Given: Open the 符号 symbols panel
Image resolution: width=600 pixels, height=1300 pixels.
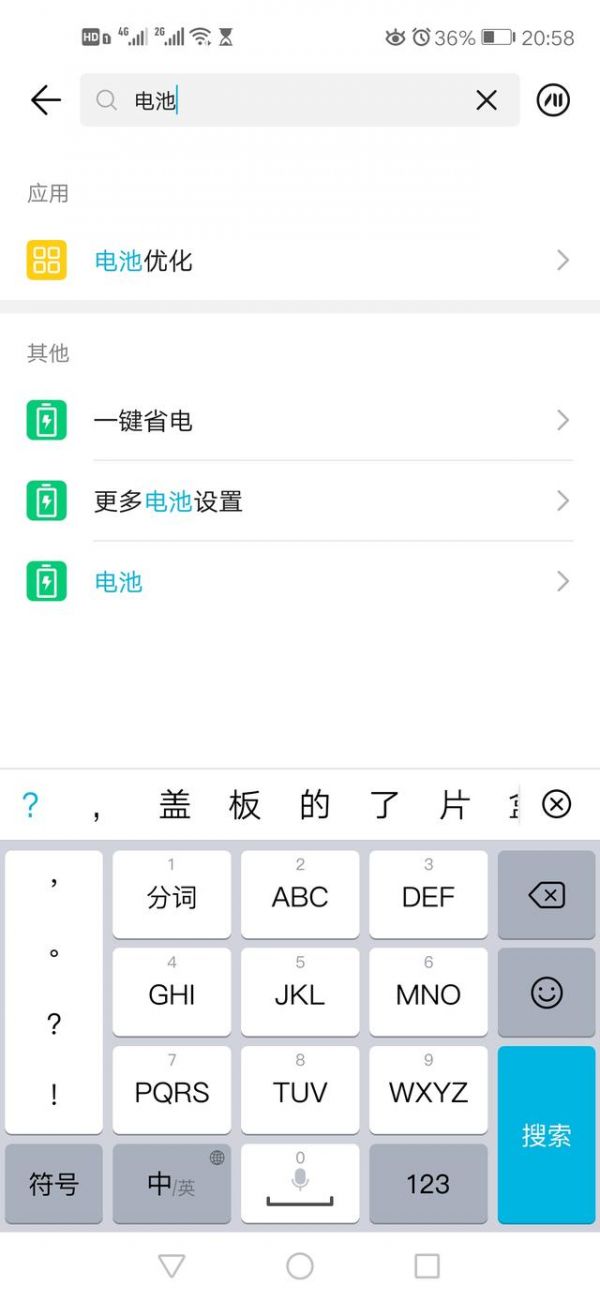Looking at the screenshot, I should tap(54, 1185).
